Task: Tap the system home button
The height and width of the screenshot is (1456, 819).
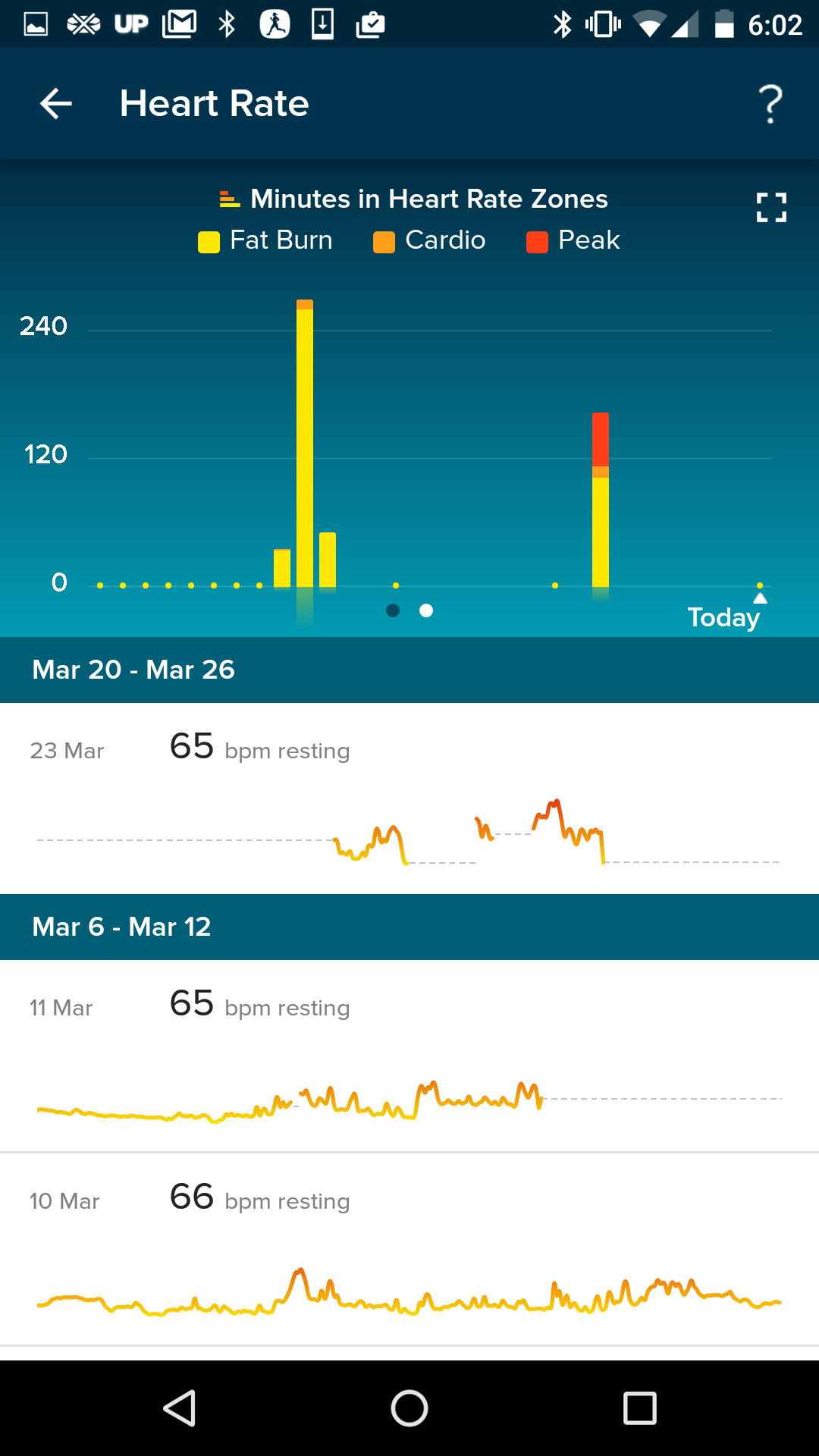Action: pos(409,1408)
